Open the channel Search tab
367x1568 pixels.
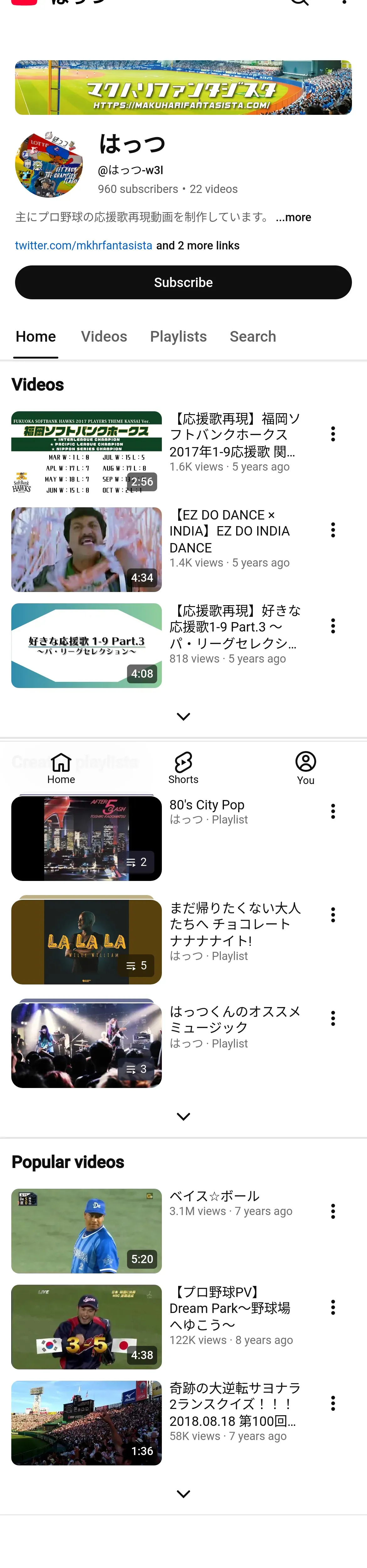point(253,337)
